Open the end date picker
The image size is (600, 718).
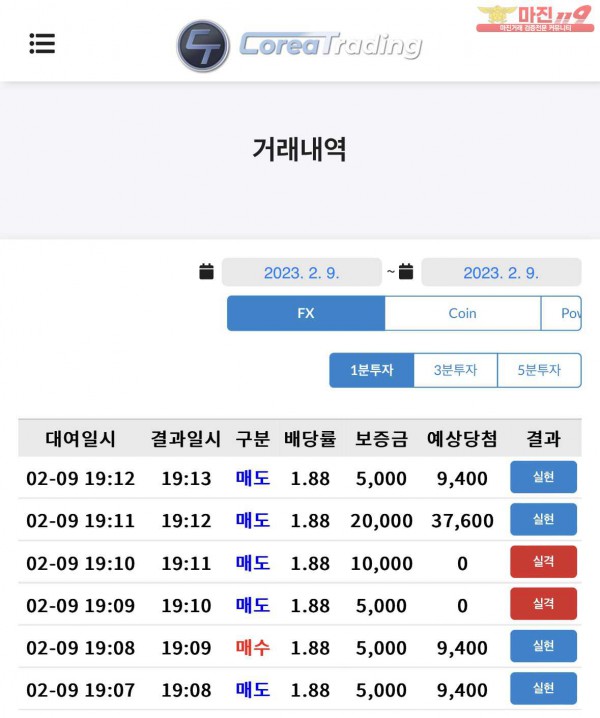click(500, 272)
